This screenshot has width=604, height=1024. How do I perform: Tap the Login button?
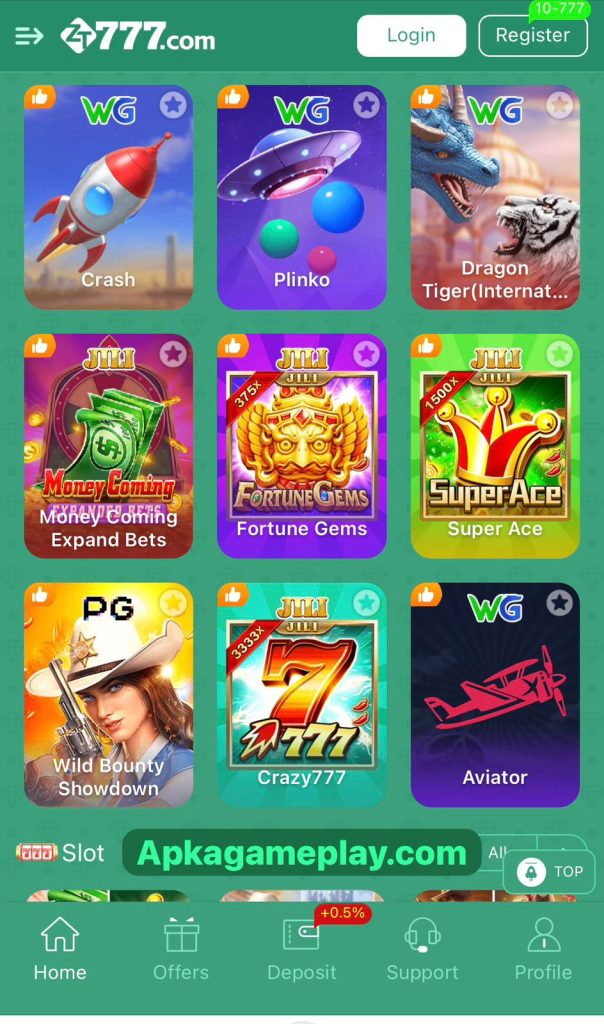coord(411,36)
